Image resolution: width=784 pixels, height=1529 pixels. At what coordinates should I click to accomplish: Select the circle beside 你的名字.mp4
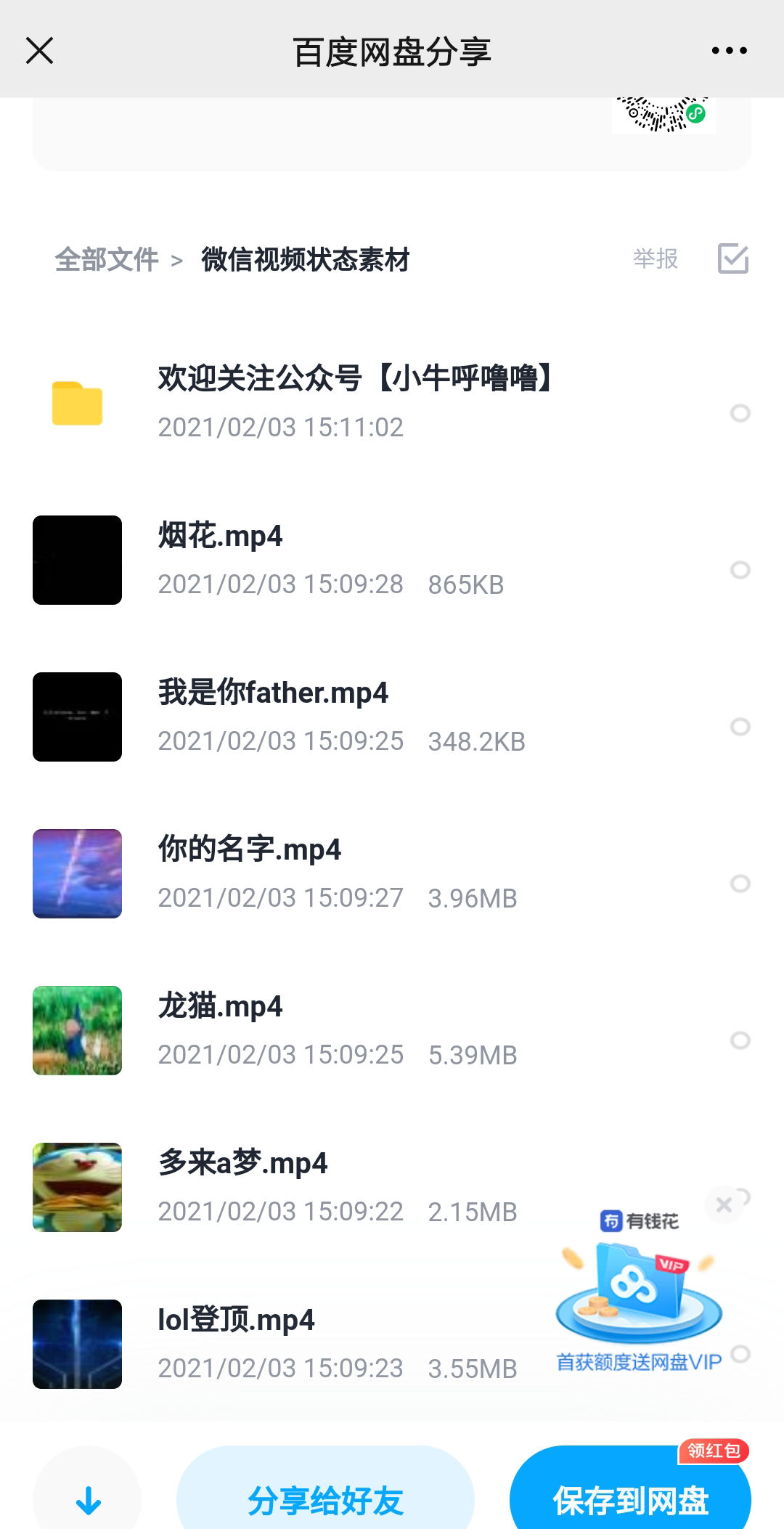740,884
